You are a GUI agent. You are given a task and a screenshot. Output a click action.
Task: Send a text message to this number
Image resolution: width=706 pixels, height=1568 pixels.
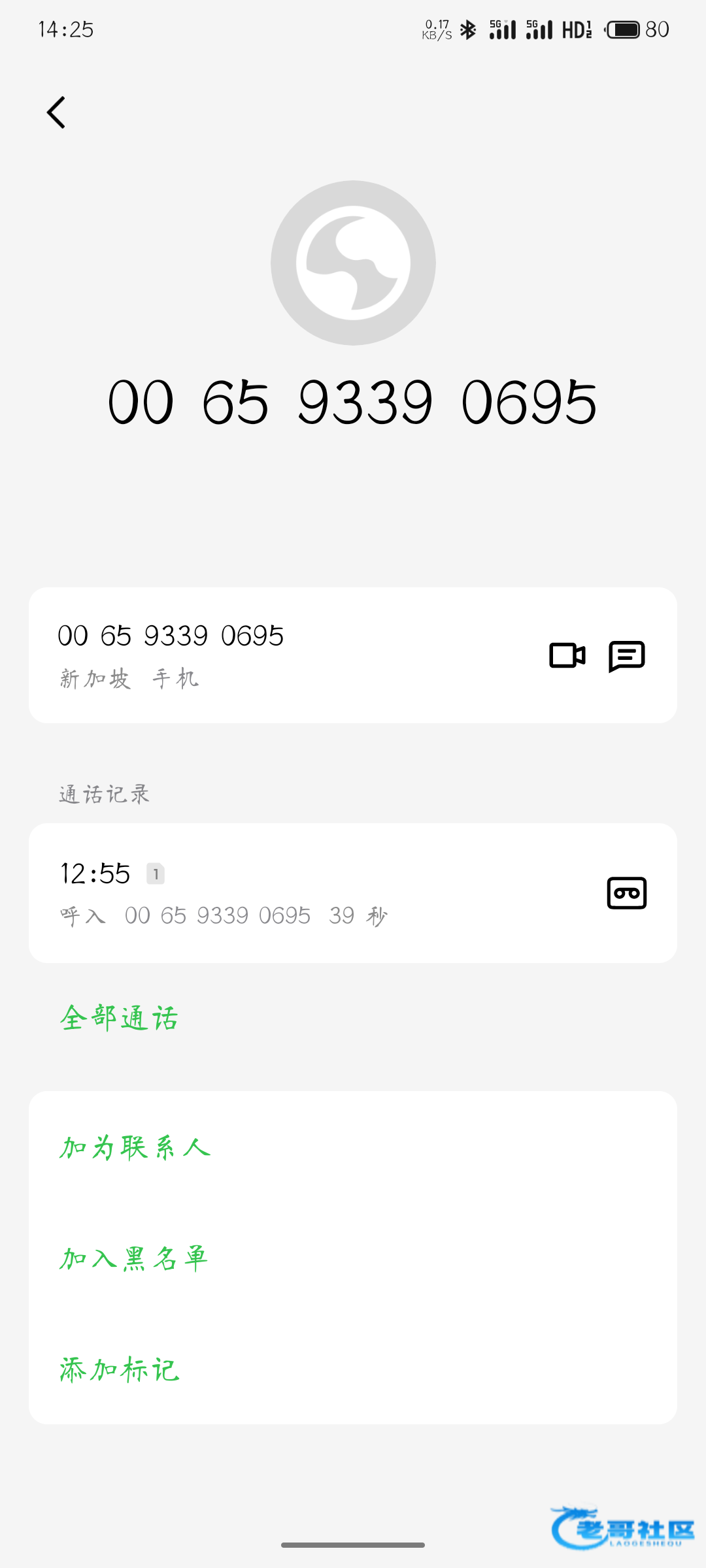point(626,655)
